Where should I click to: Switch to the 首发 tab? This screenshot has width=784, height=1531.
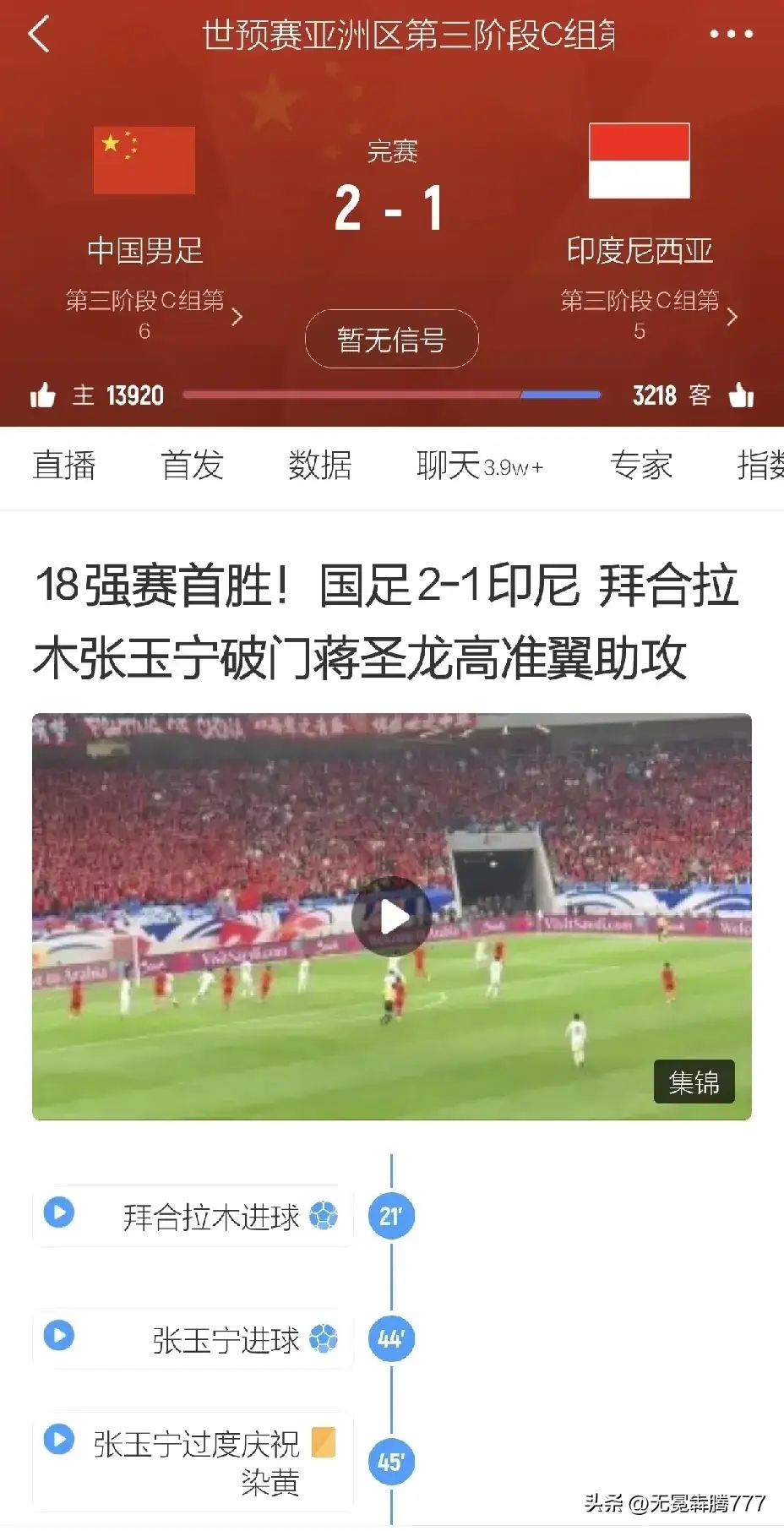pos(192,466)
